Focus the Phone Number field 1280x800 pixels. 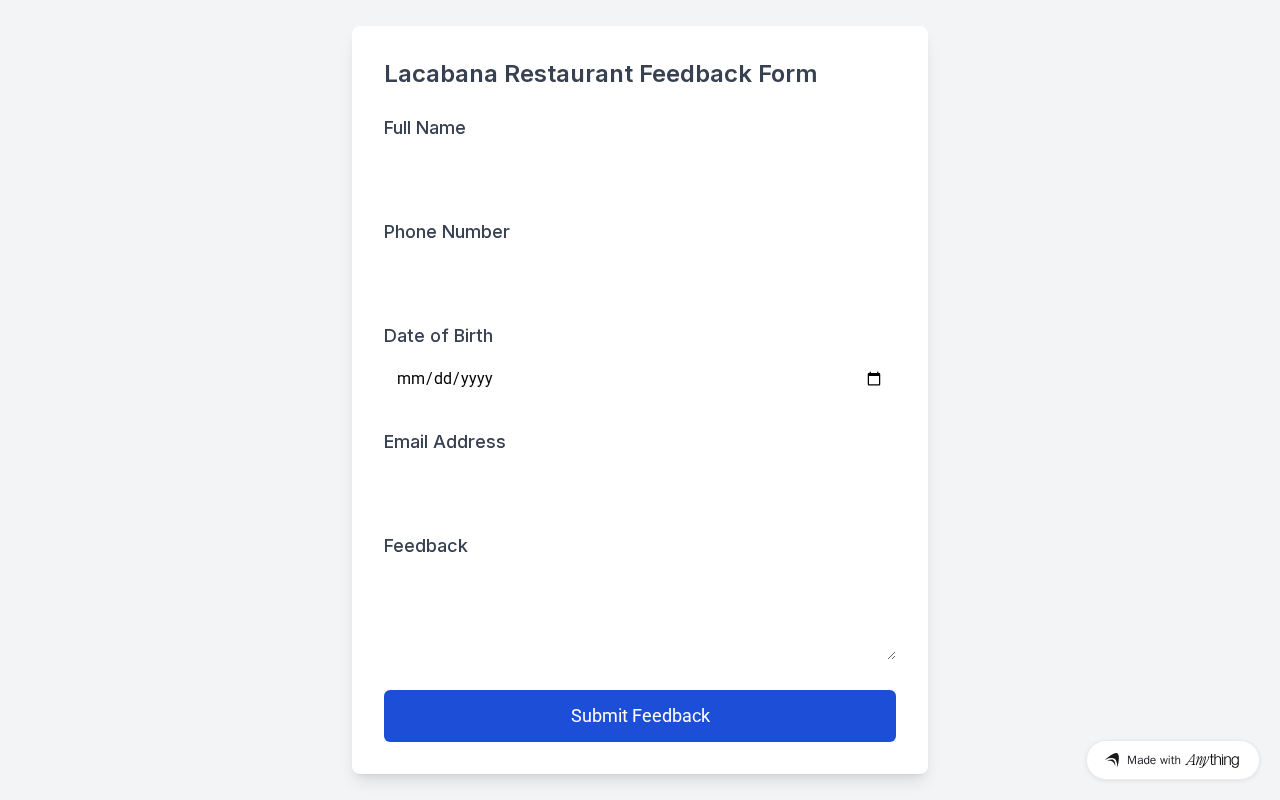(x=639, y=274)
